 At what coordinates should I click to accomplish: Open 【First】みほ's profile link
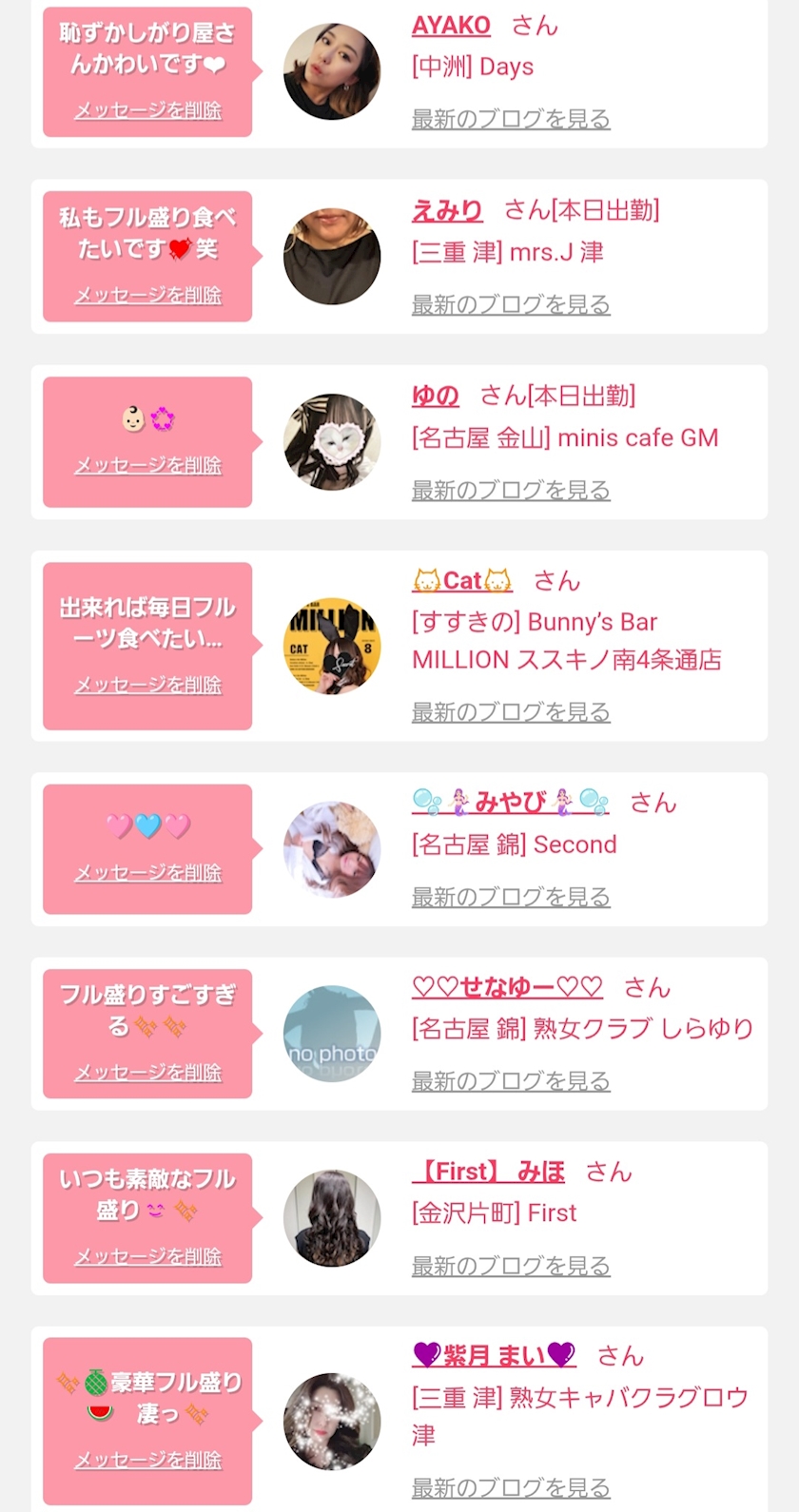tap(488, 1172)
